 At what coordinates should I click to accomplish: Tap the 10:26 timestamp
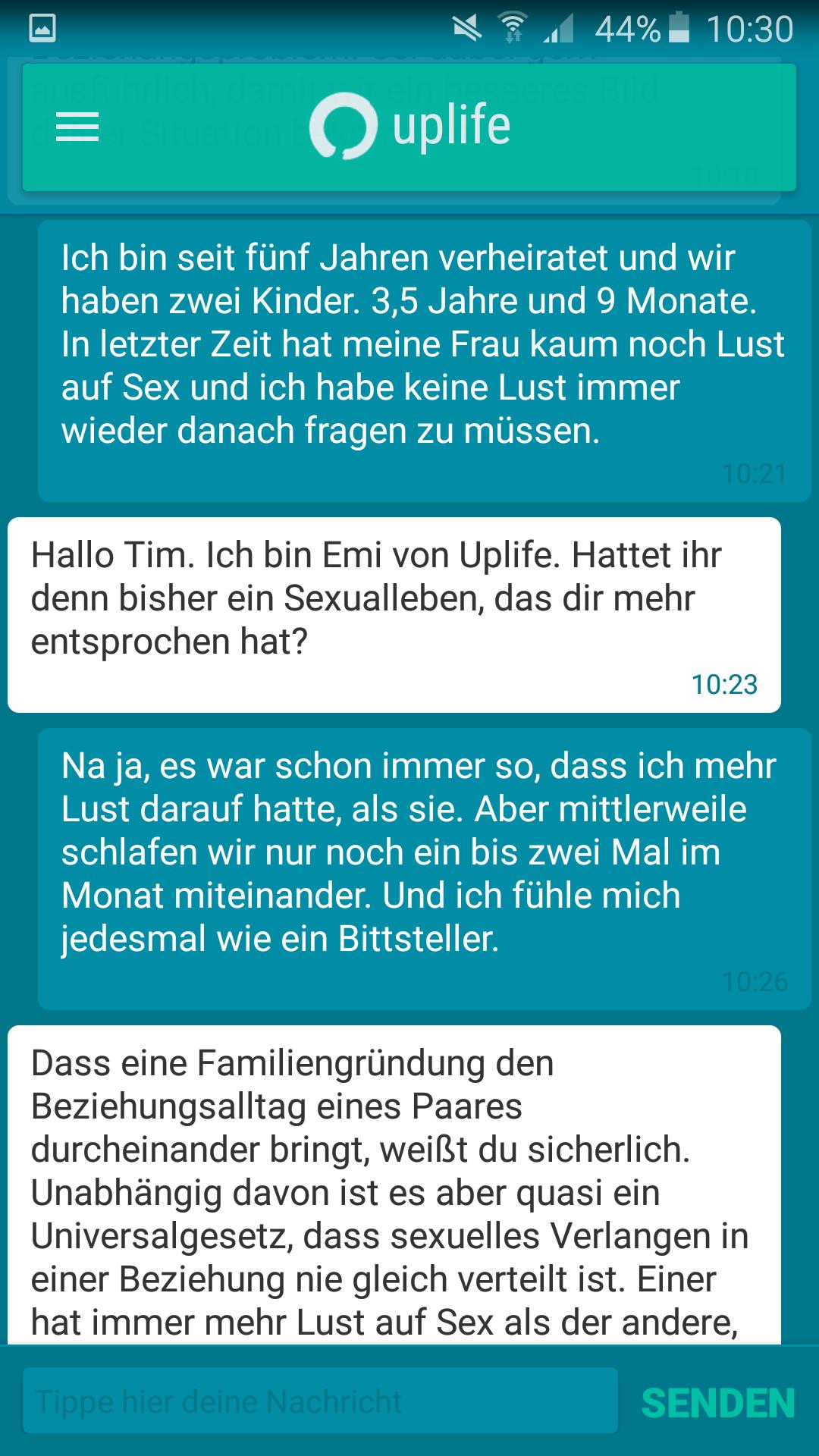tap(755, 981)
